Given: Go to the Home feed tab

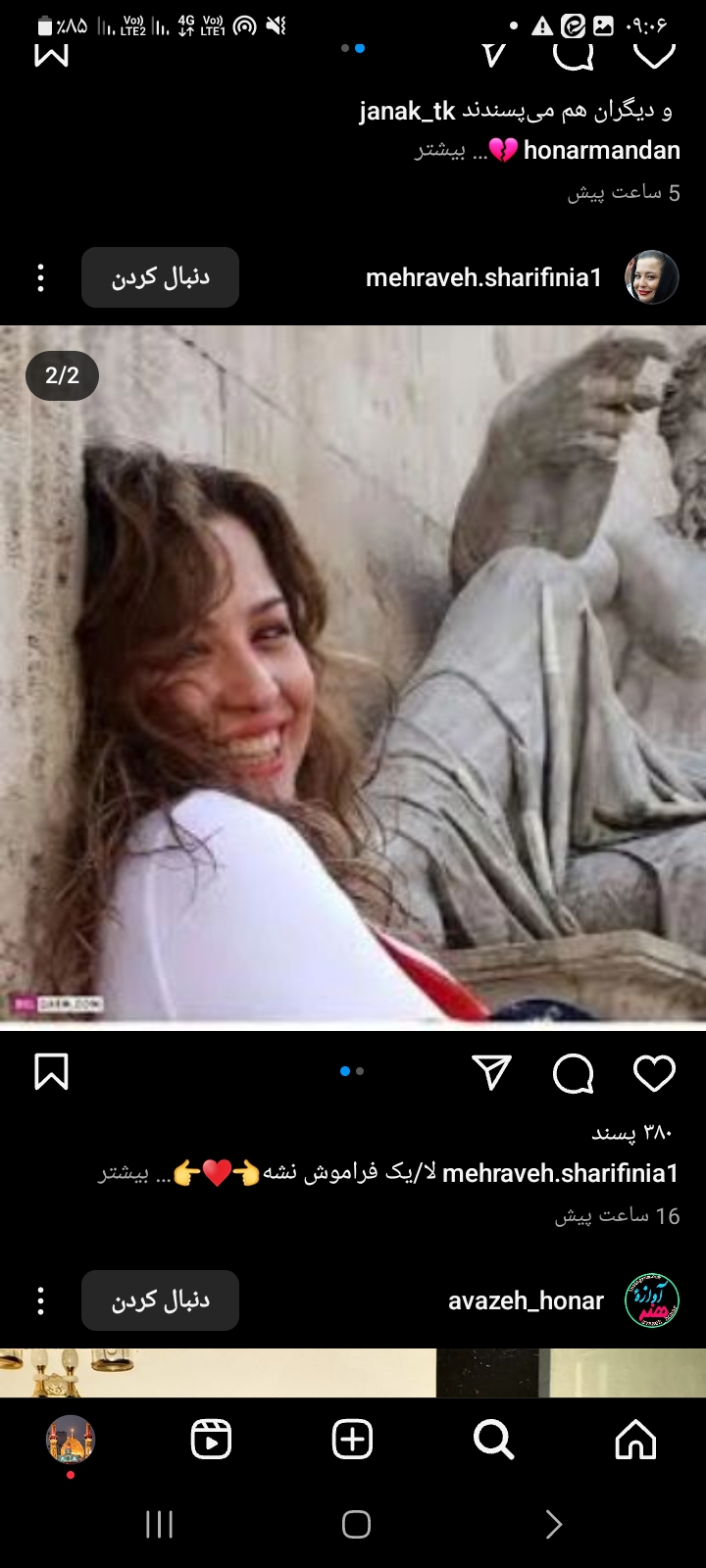Looking at the screenshot, I should [x=635, y=1440].
